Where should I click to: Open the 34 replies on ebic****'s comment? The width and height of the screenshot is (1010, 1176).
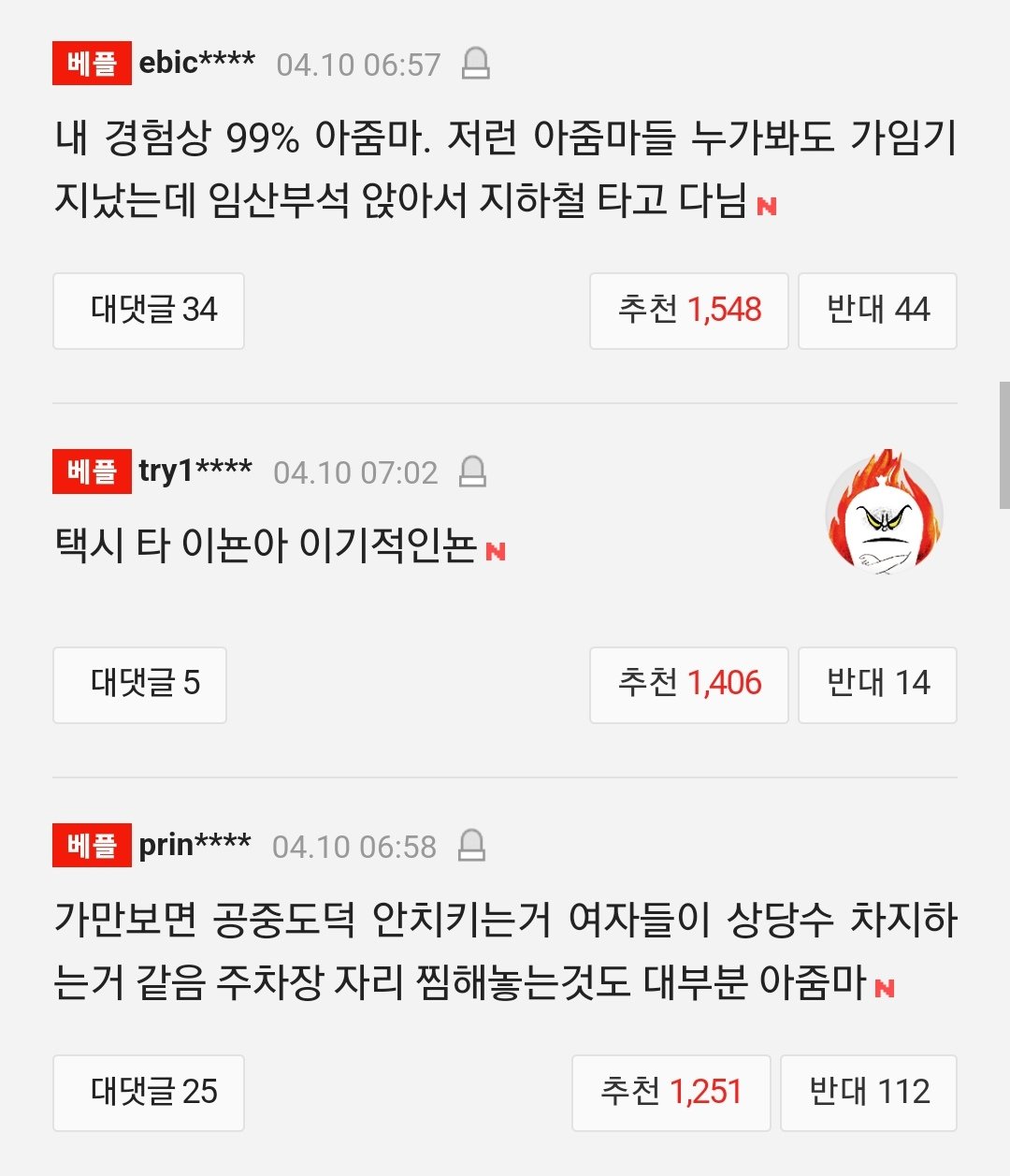tap(149, 311)
